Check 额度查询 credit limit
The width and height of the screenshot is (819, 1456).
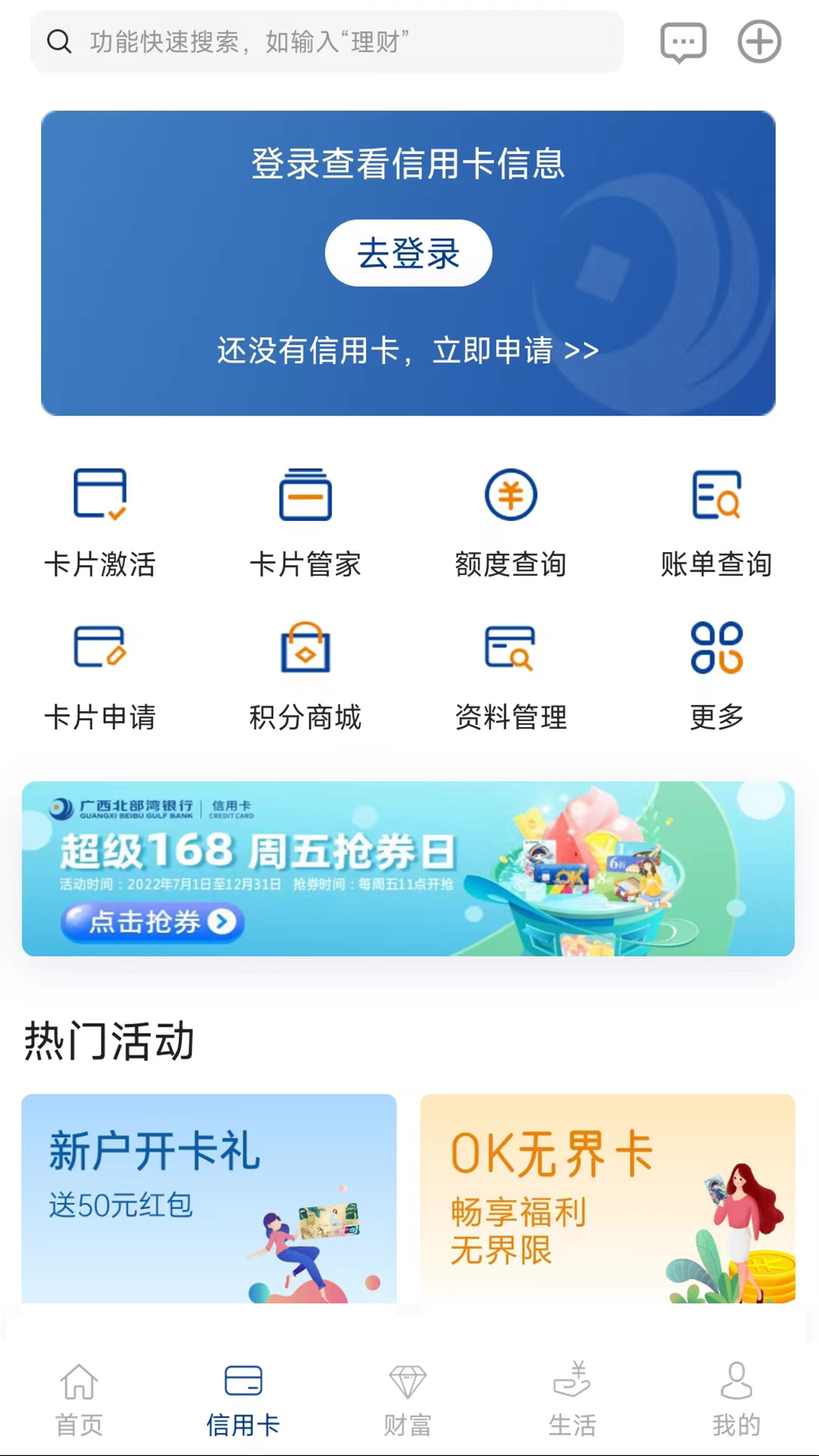pyautogui.click(x=511, y=523)
